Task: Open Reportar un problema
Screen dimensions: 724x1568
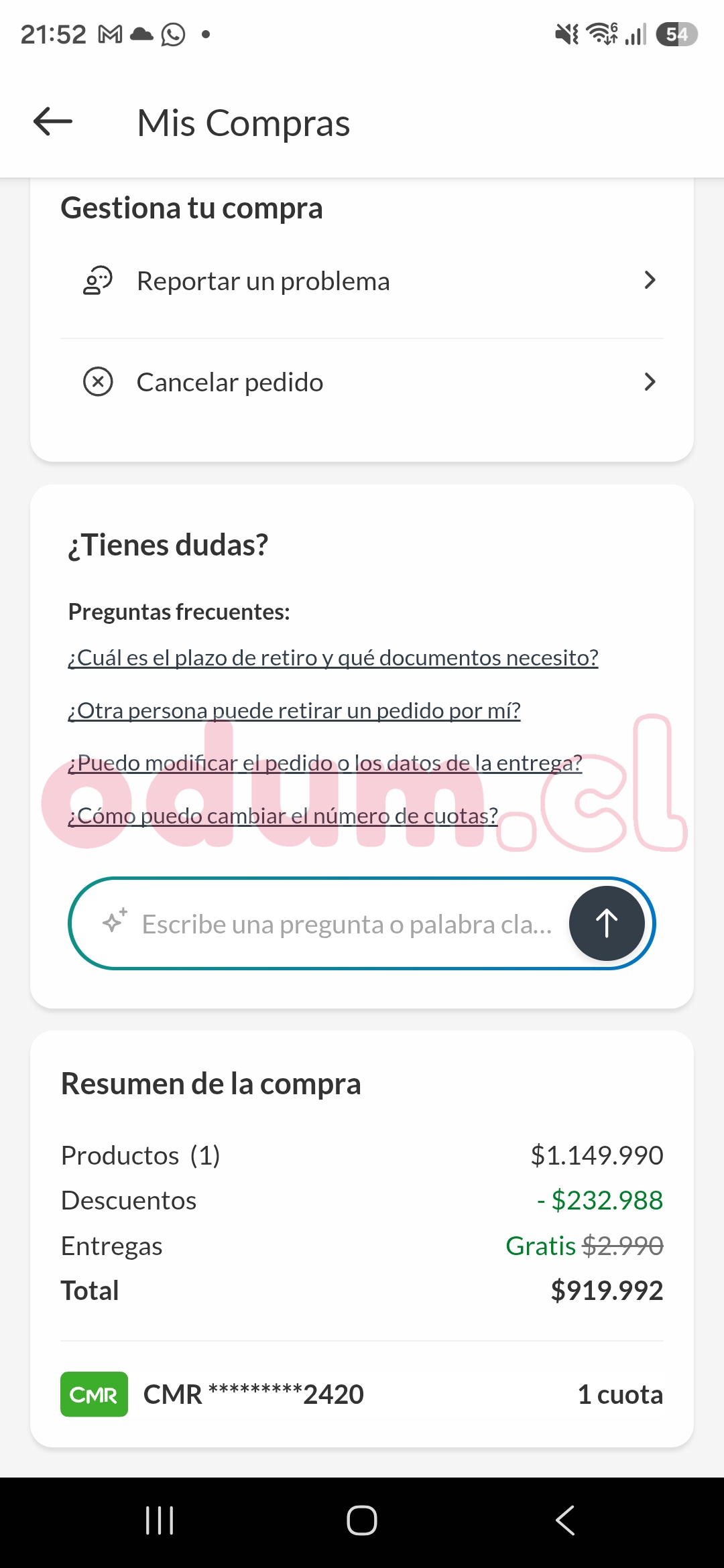Action: pyautogui.click(x=362, y=281)
